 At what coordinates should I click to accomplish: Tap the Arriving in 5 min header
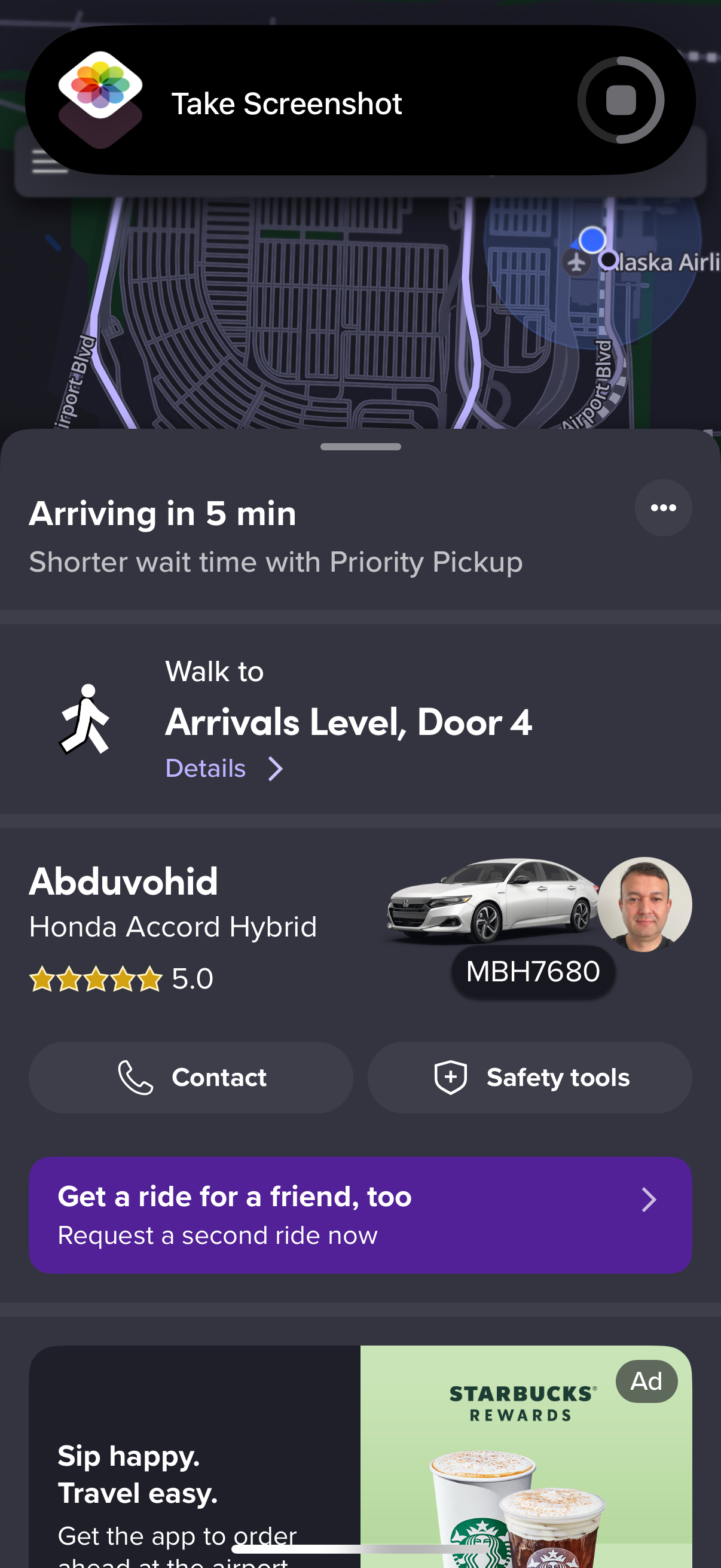click(x=163, y=513)
